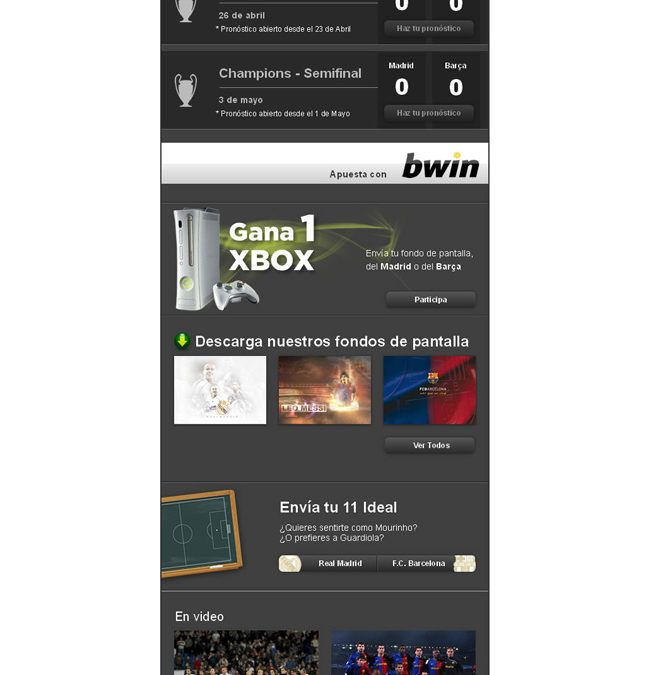This screenshot has width=646, height=675.
Task: Tap Haz tu pronóstico for Champions Semifinal
Action: 428,113
